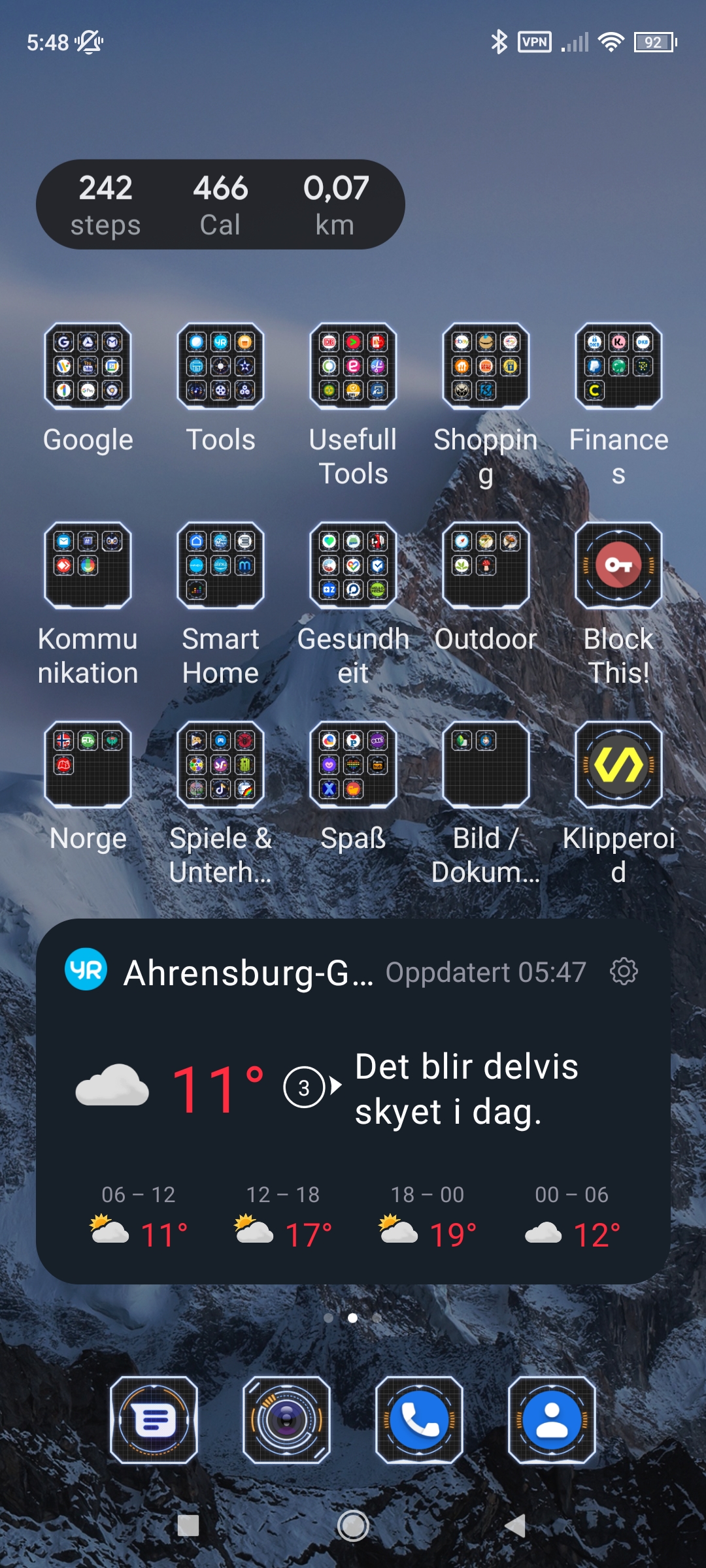Launch the Messages app from the dock
This screenshot has height=1568, width=706.
click(154, 1420)
